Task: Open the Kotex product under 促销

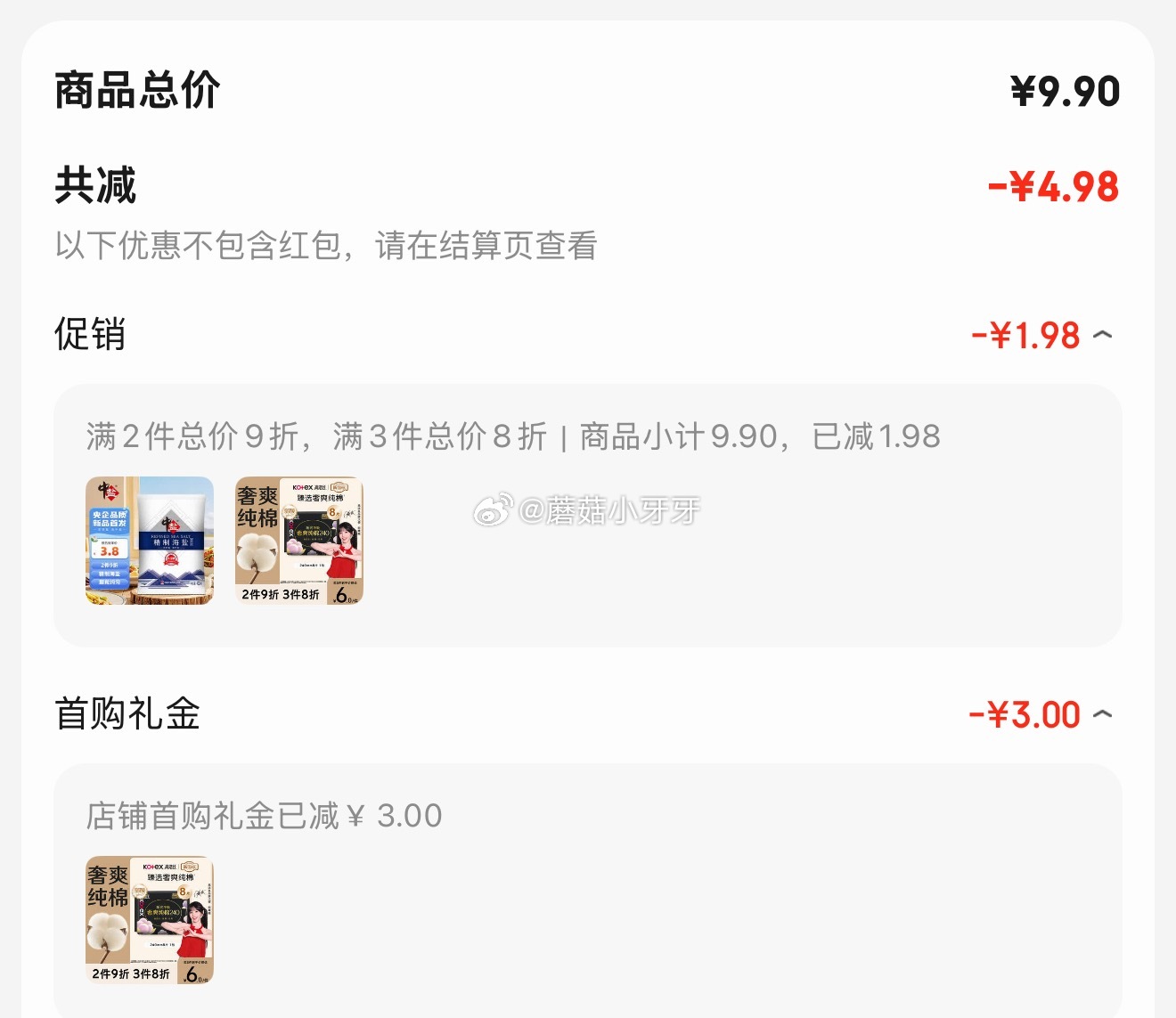Action: pos(299,541)
